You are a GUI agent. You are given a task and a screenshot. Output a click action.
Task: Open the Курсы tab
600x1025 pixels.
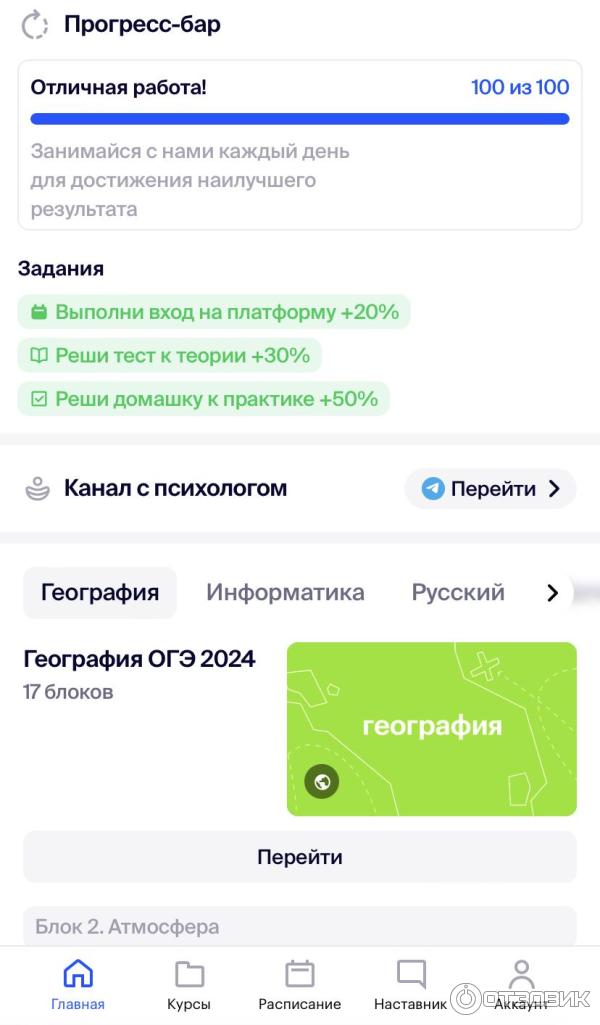coord(189,985)
